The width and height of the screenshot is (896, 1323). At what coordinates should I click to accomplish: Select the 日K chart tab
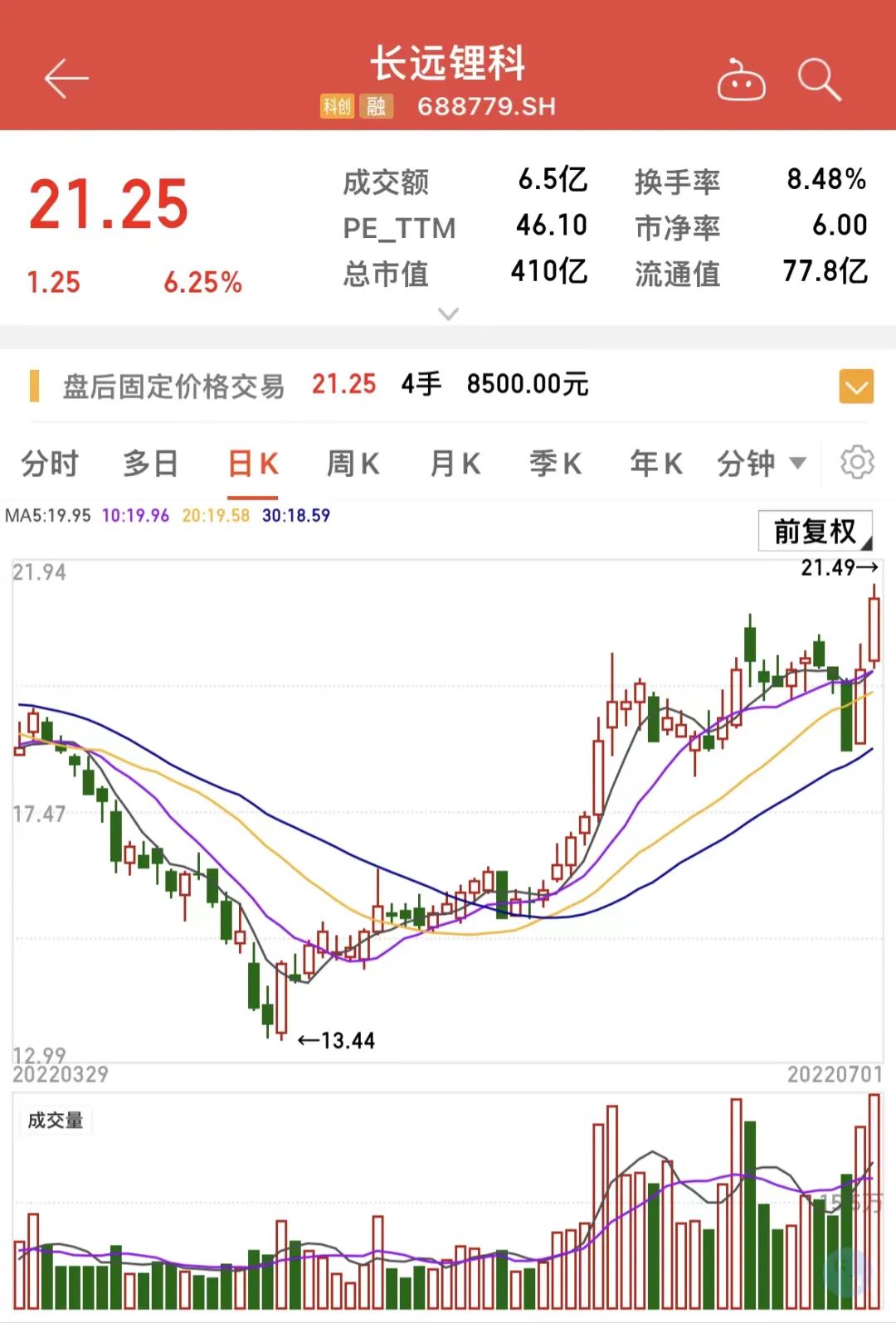[253, 463]
